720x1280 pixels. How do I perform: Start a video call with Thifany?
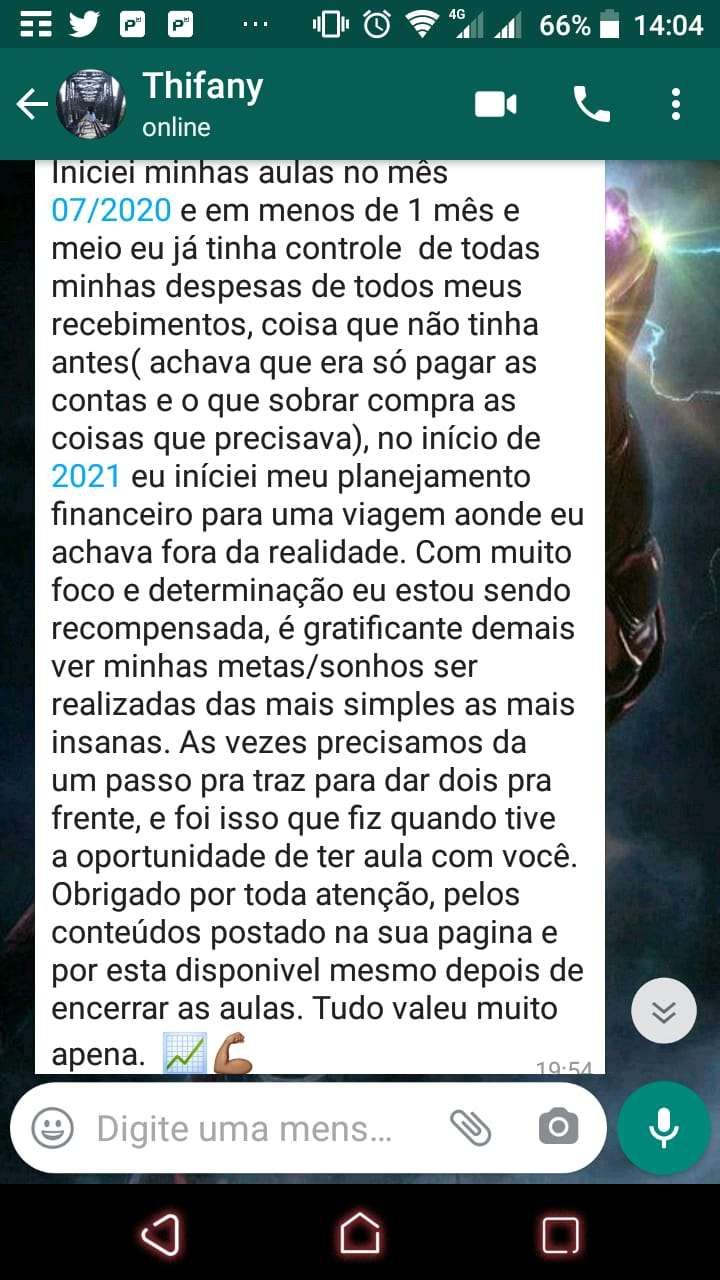496,104
